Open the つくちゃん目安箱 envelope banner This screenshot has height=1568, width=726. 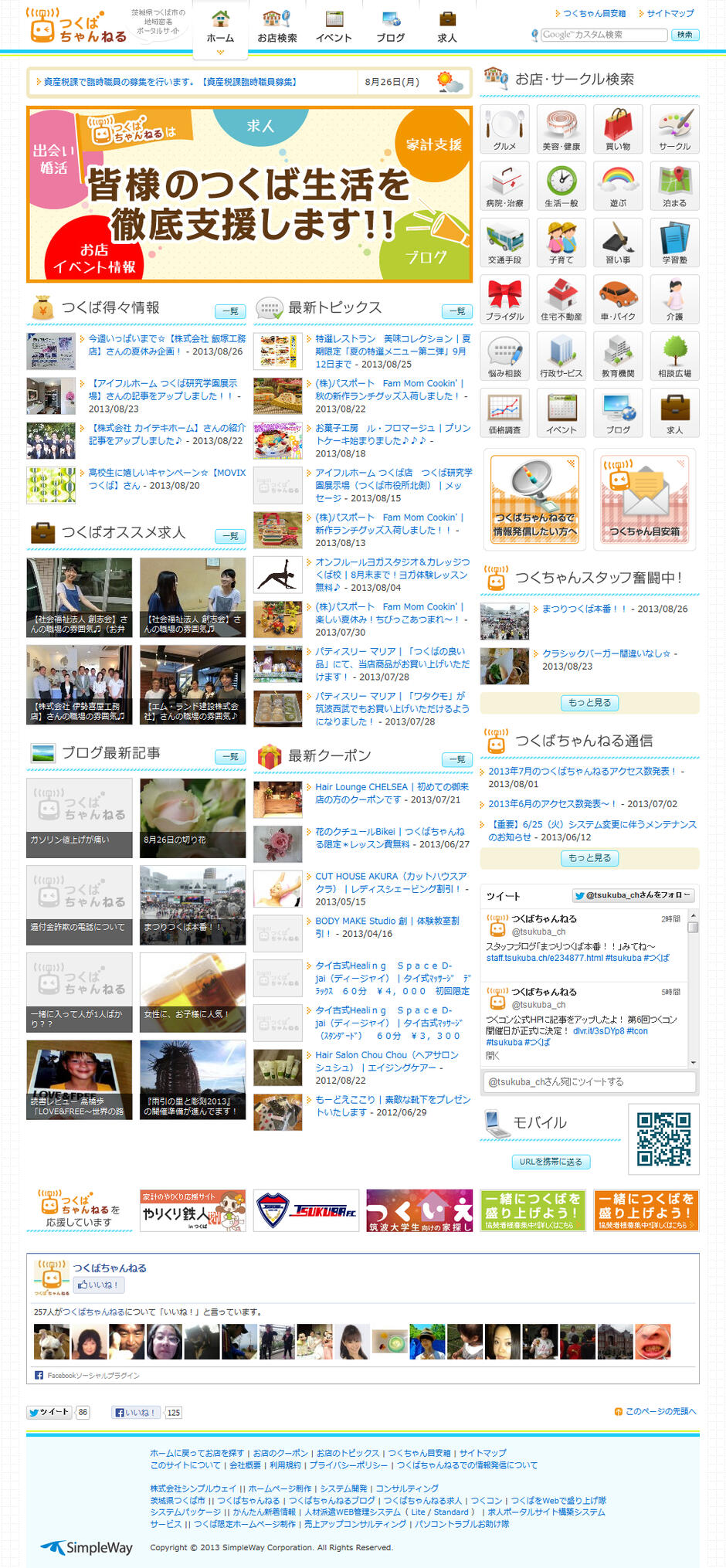pyautogui.click(x=644, y=499)
